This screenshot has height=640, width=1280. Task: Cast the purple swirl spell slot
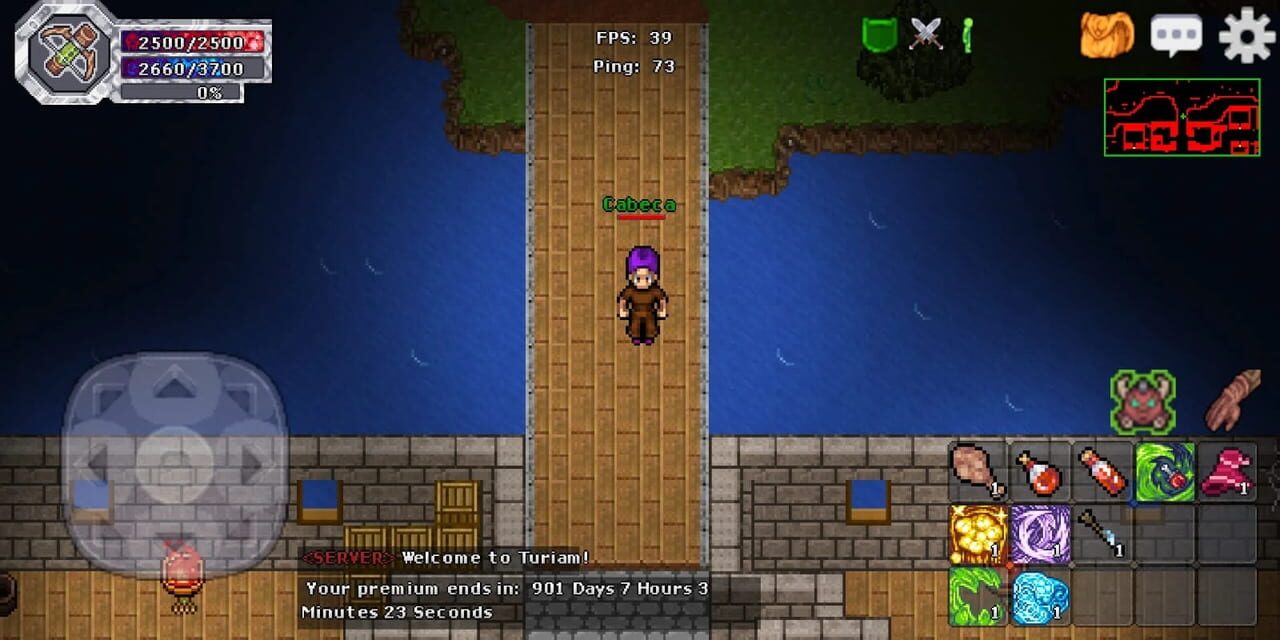click(1039, 534)
